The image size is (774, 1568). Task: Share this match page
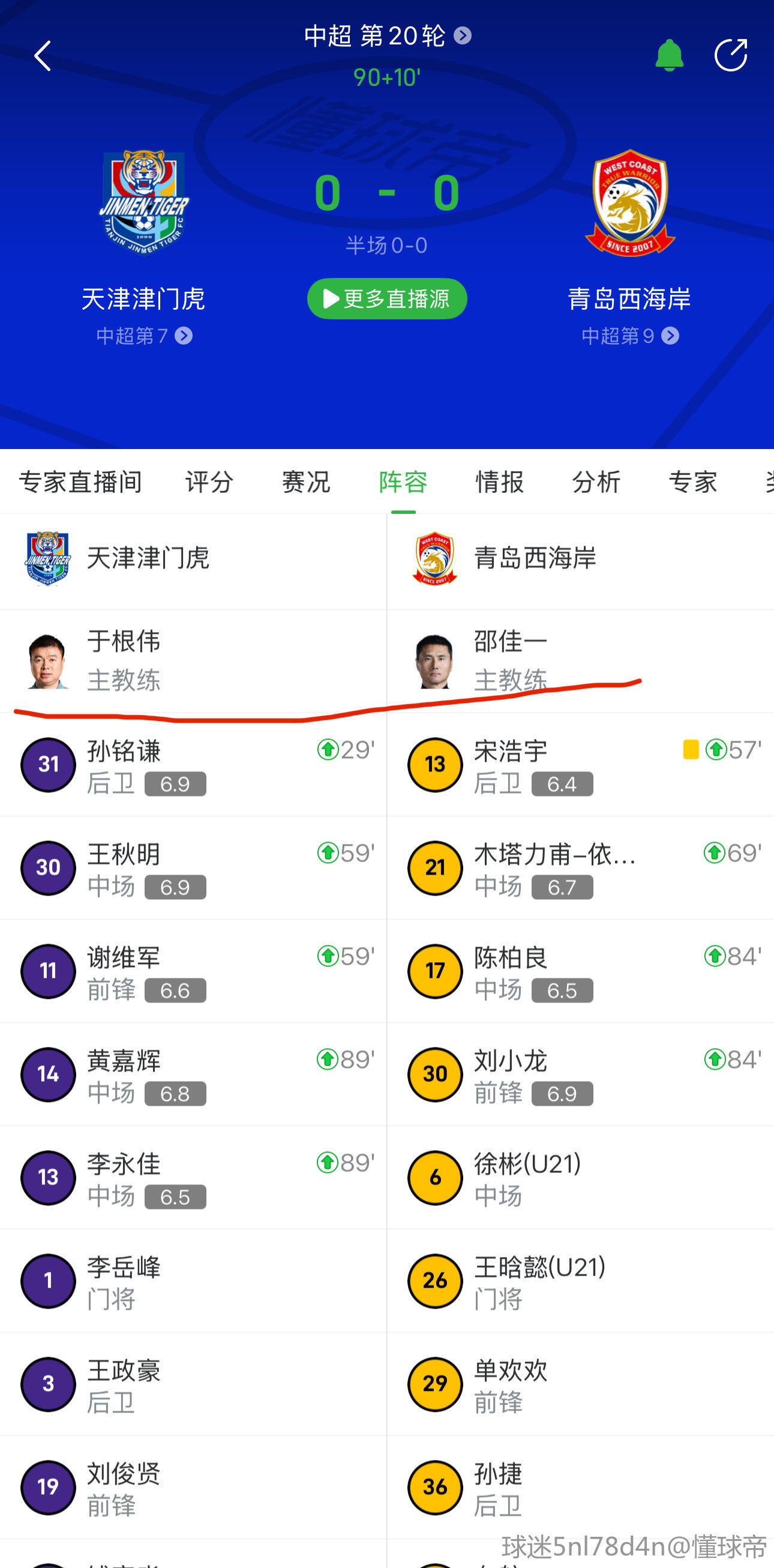(x=730, y=56)
